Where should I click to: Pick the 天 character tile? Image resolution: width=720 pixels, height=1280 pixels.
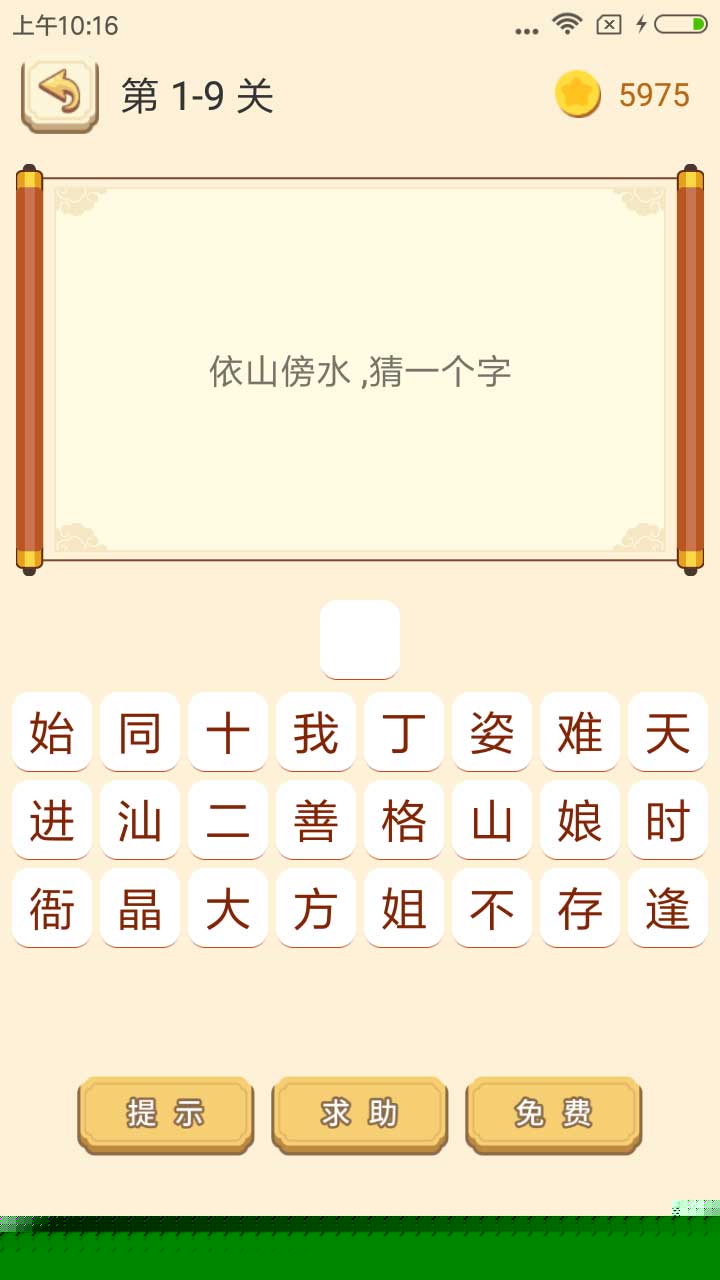tap(668, 733)
